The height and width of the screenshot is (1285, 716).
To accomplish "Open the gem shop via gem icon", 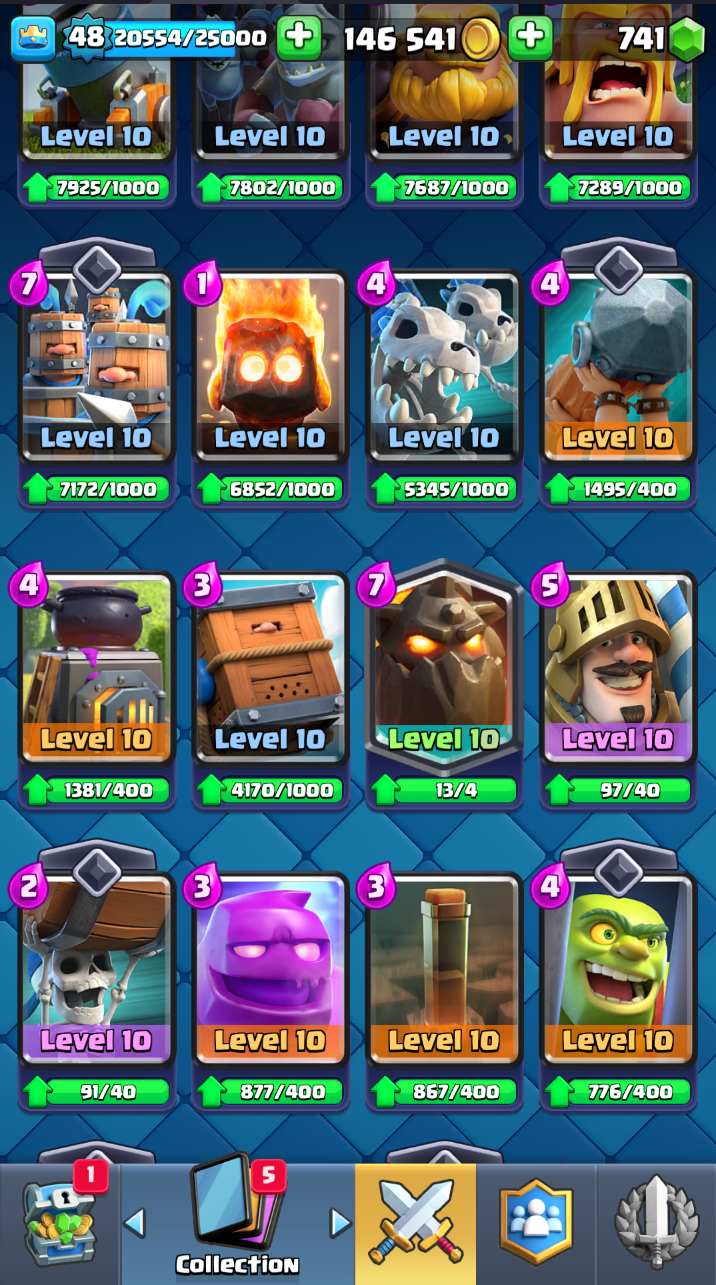I will 686,39.
